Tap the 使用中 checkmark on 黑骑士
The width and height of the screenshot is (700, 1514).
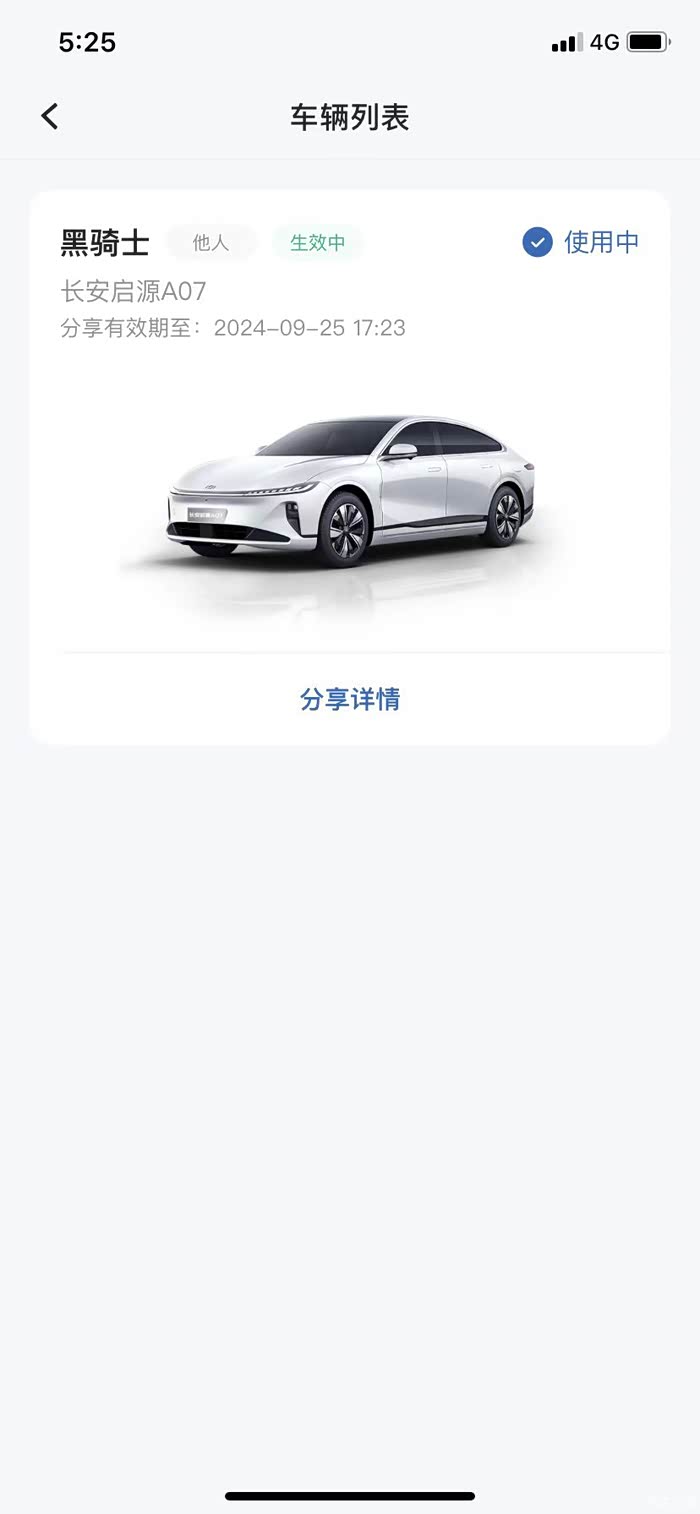[537, 242]
